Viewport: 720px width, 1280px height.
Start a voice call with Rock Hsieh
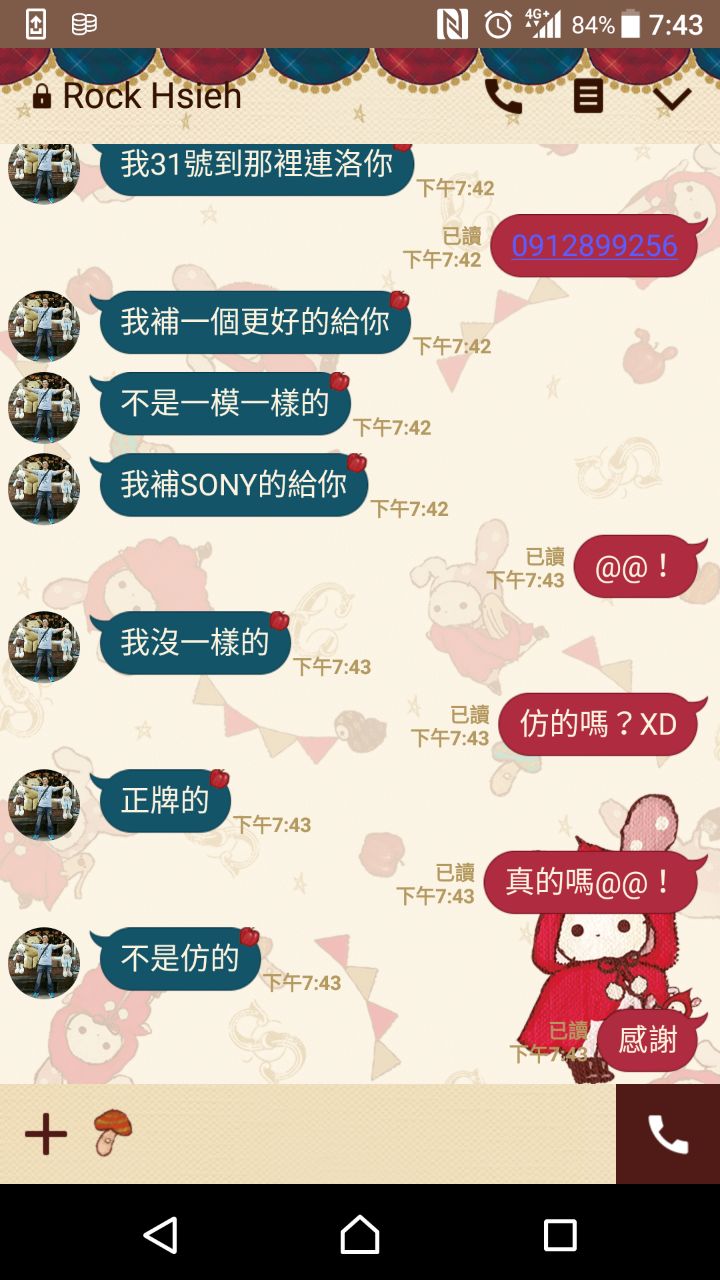[503, 97]
